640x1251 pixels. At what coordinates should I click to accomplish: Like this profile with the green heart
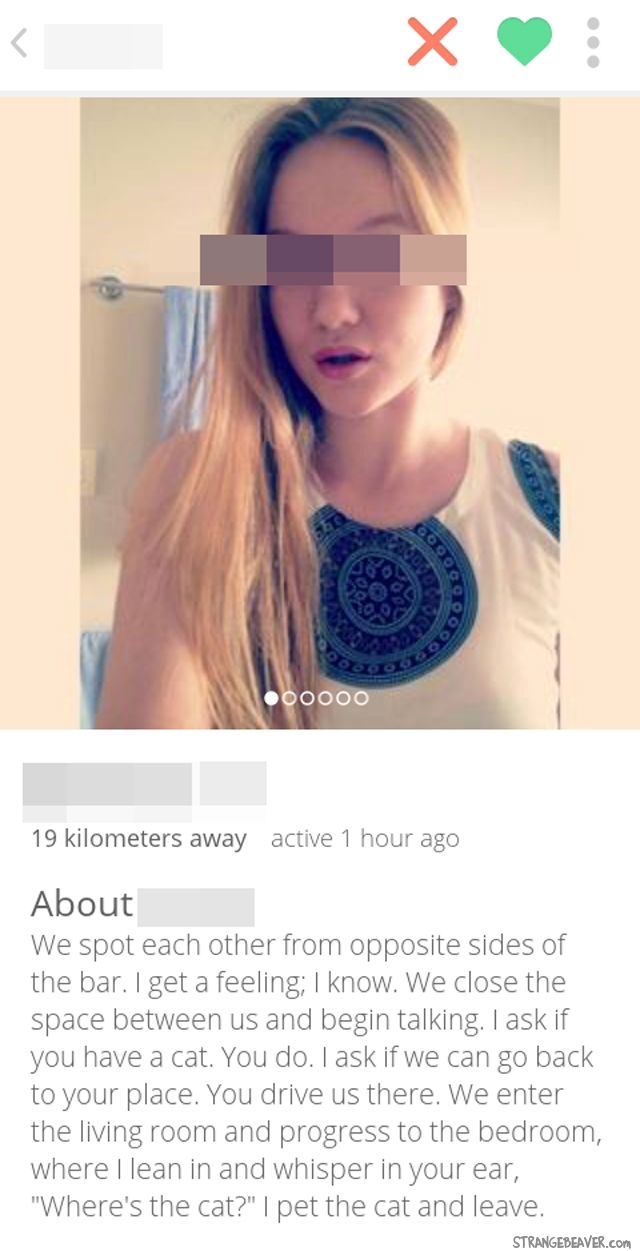pos(524,42)
